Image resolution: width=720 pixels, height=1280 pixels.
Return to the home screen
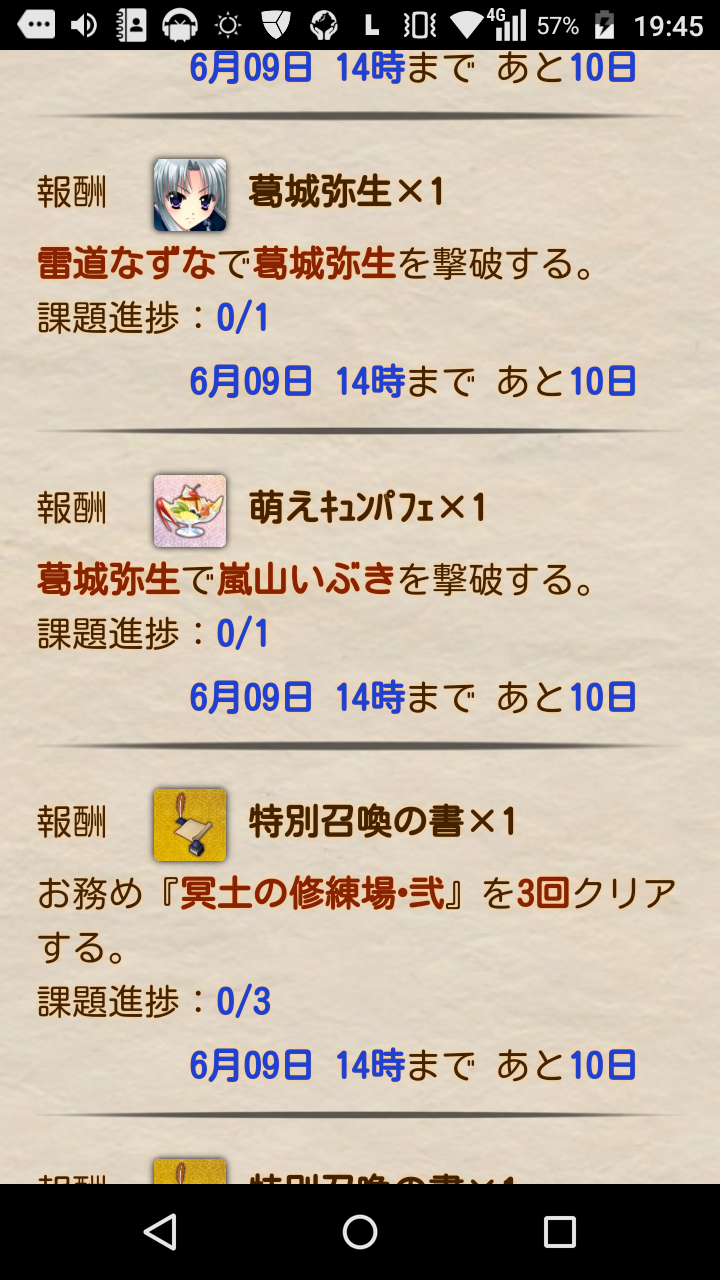tap(360, 1232)
